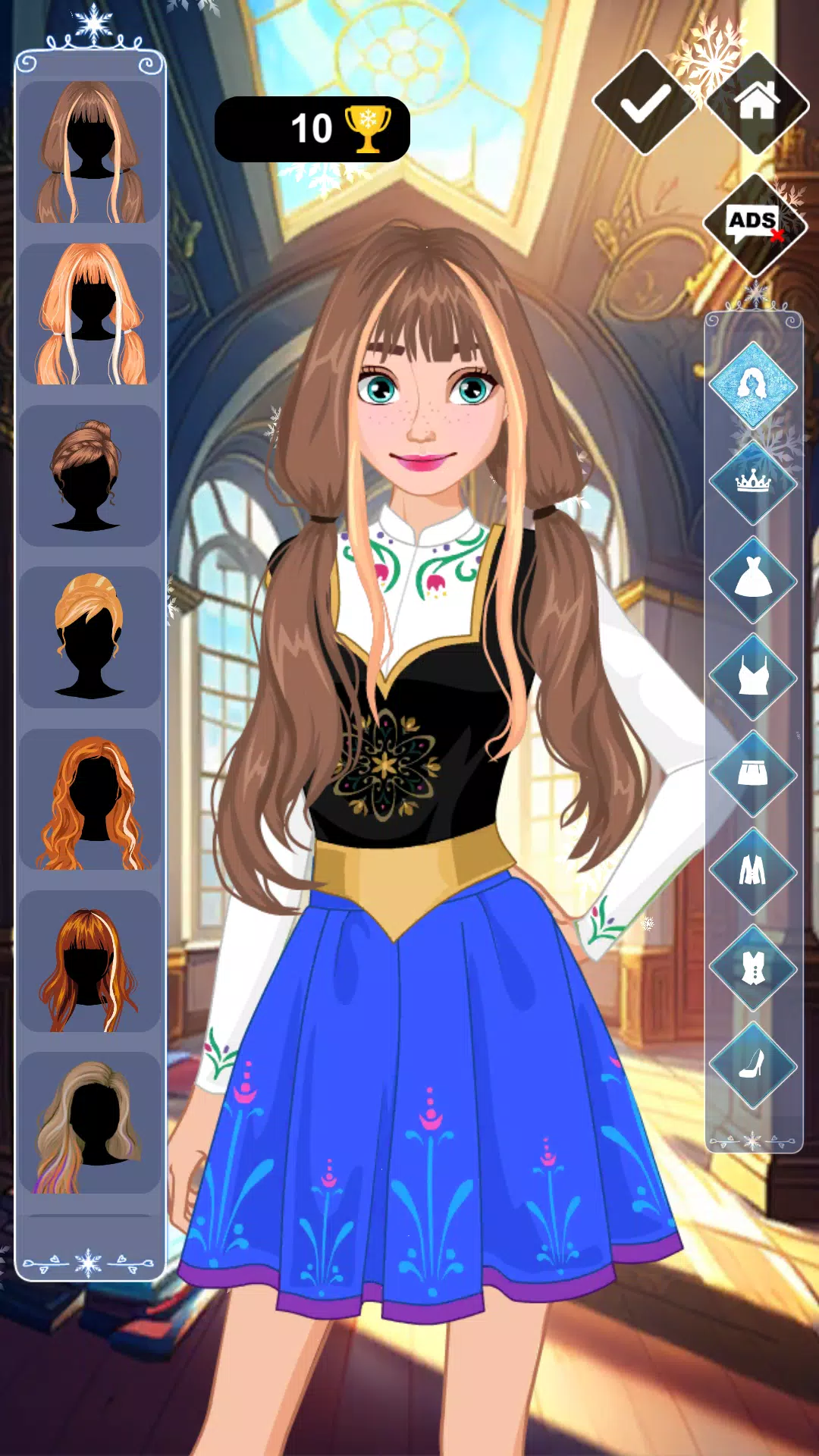Choose the ash blonde wavy hairstyle

(x=89, y=1122)
